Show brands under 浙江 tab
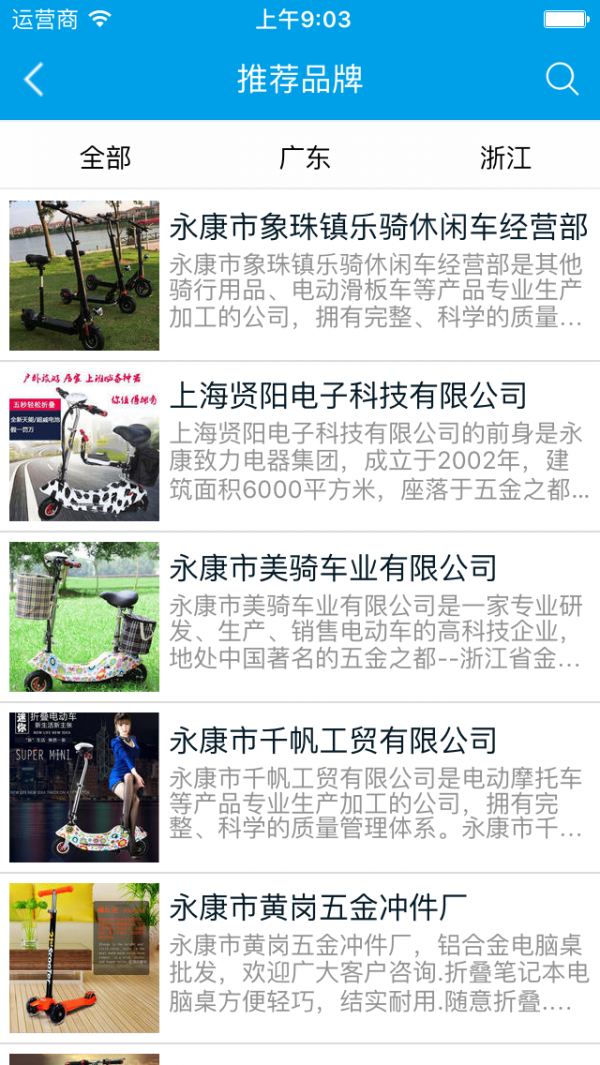The image size is (600, 1065). (x=505, y=157)
